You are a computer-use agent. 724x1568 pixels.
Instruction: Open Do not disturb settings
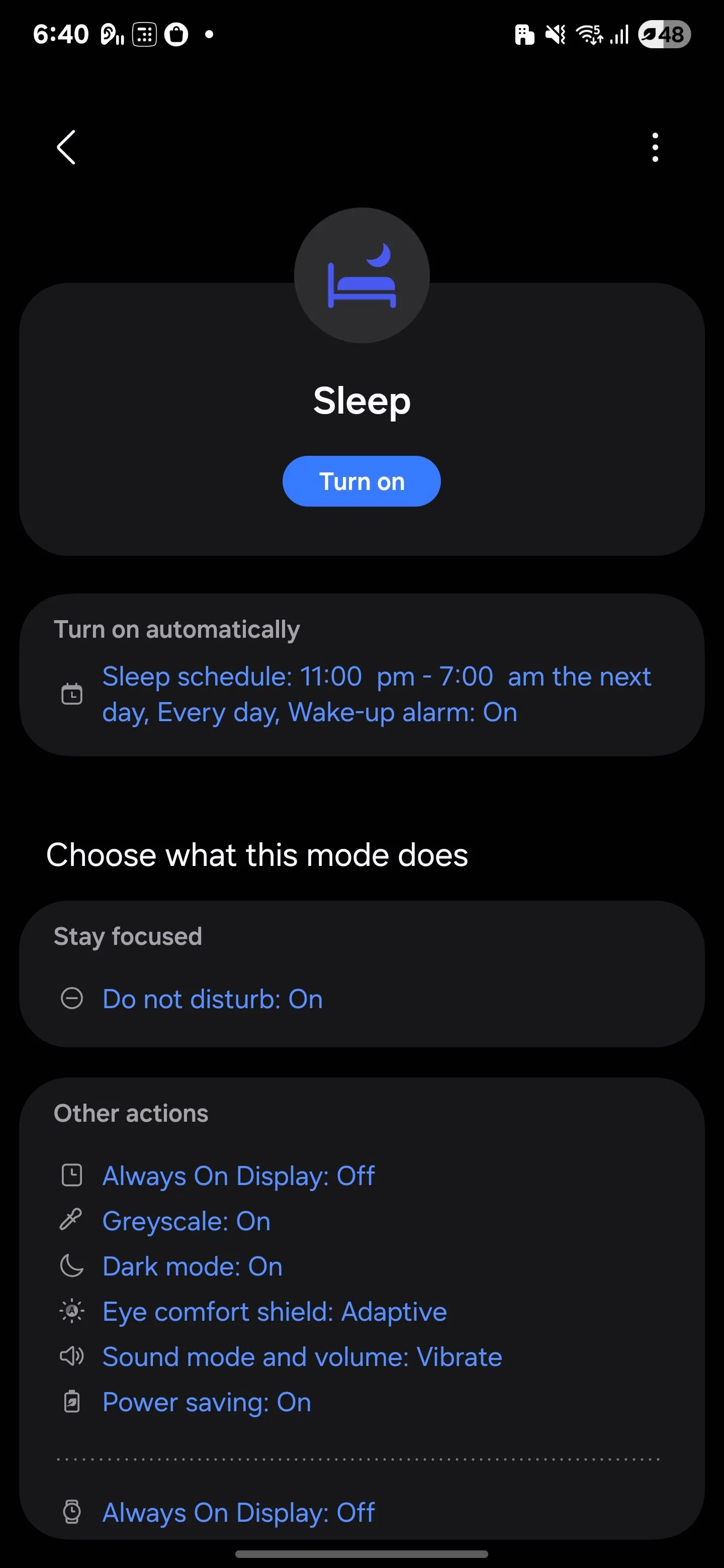(212, 999)
